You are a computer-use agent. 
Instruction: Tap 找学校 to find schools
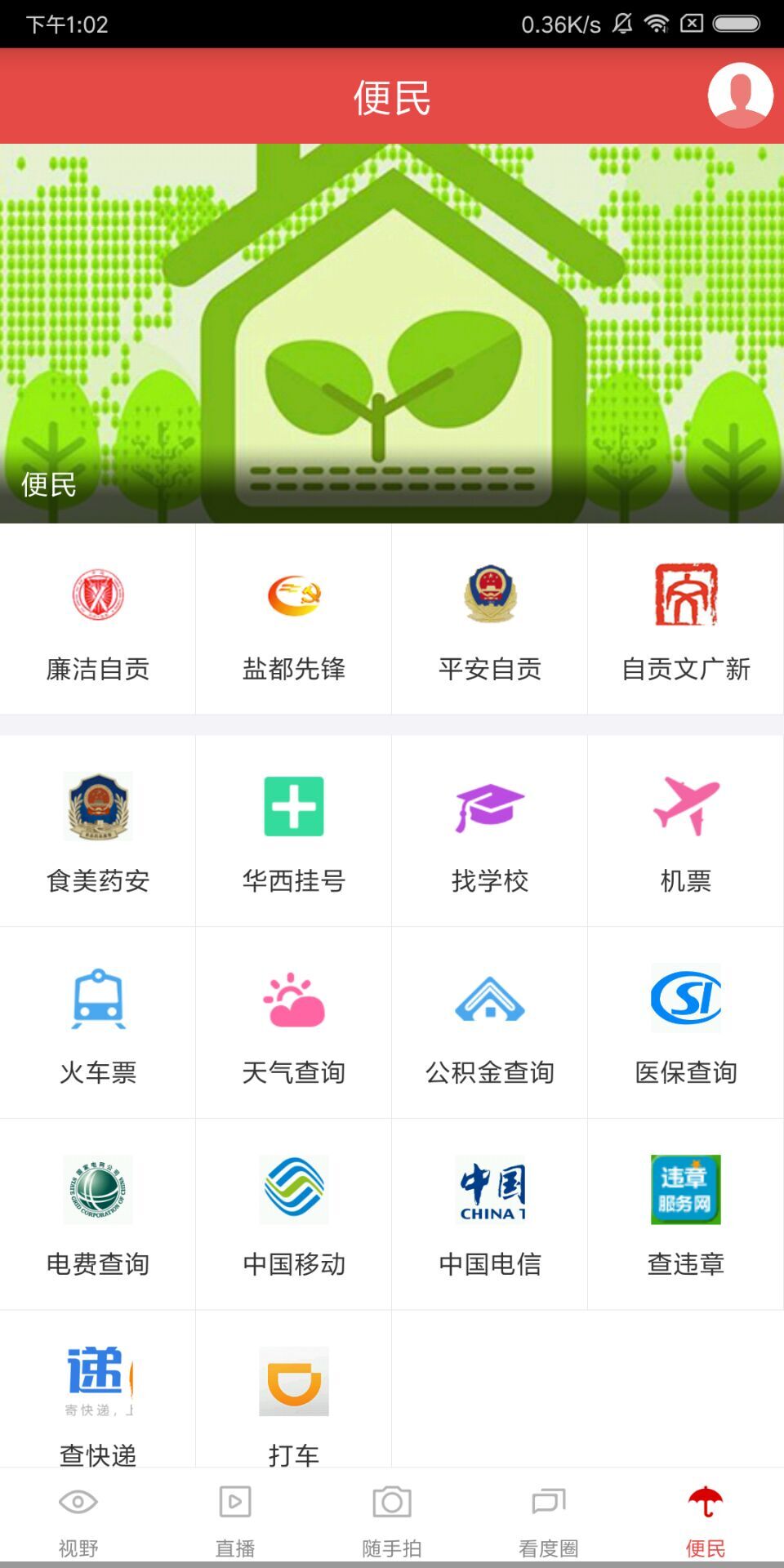coord(490,831)
